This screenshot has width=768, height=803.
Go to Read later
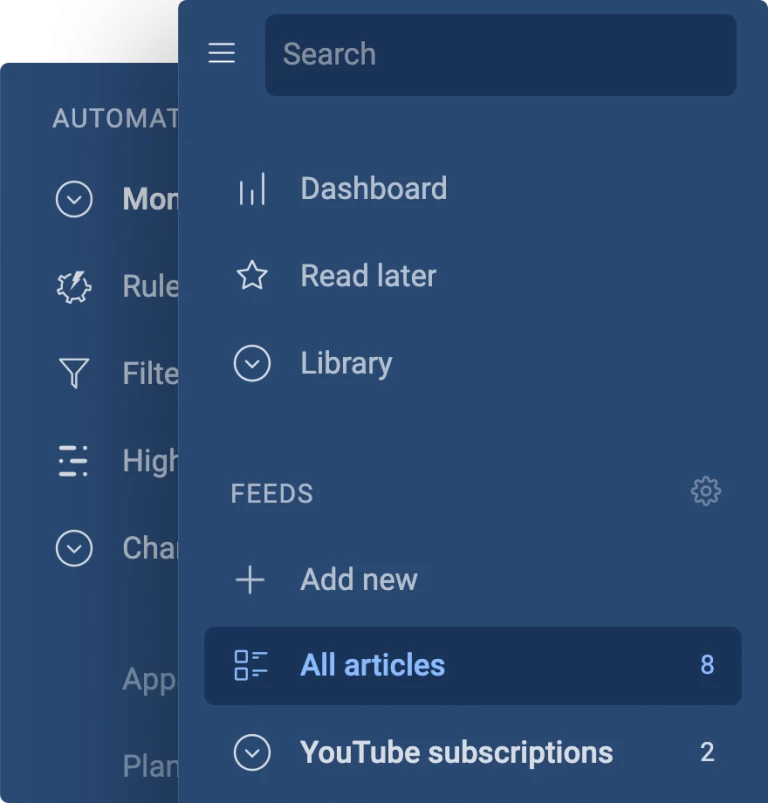(x=368, y=276)
